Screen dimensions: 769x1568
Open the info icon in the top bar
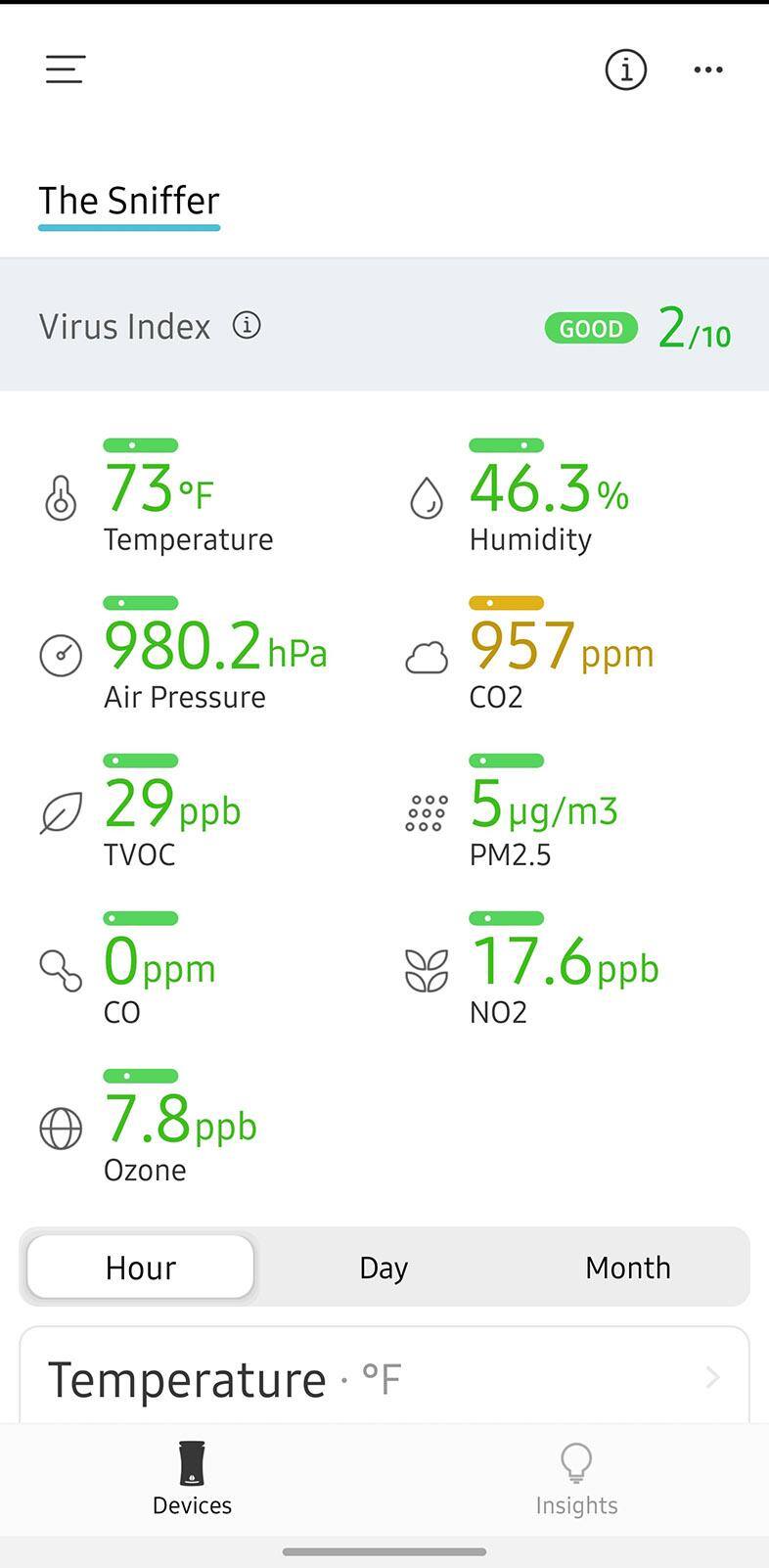(x=625, y=69)
